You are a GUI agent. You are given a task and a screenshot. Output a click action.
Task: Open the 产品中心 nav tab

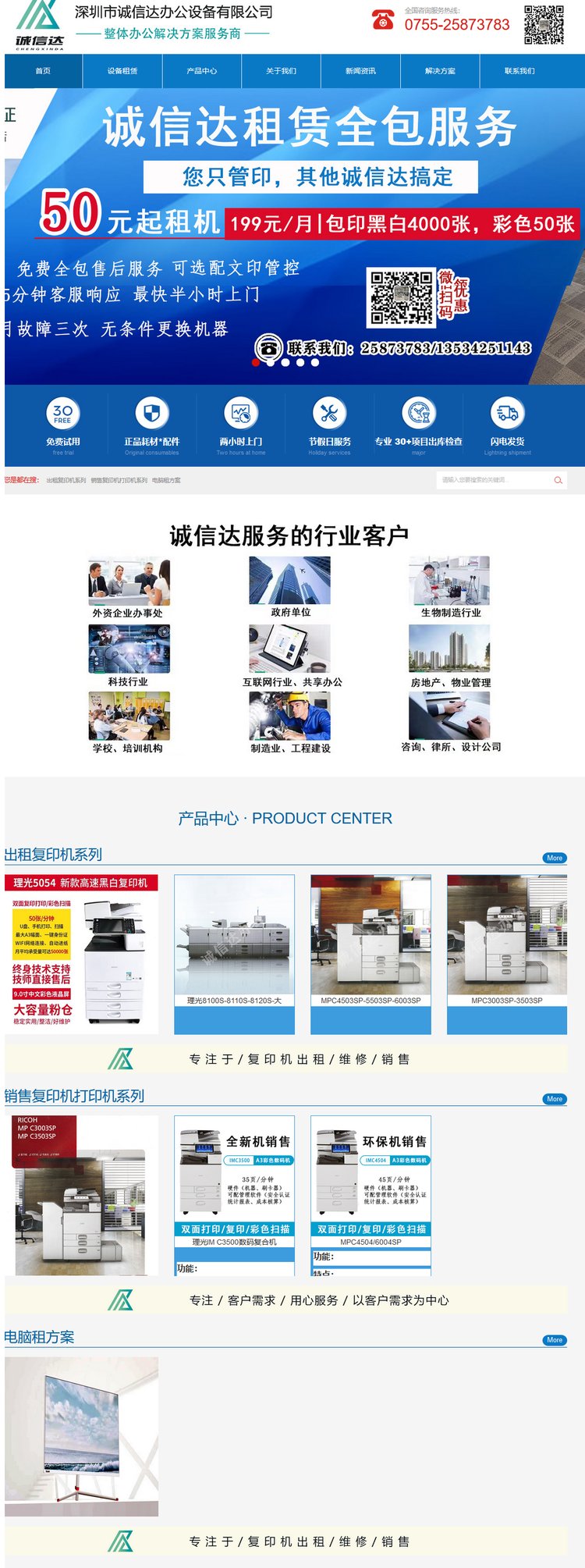202,71
